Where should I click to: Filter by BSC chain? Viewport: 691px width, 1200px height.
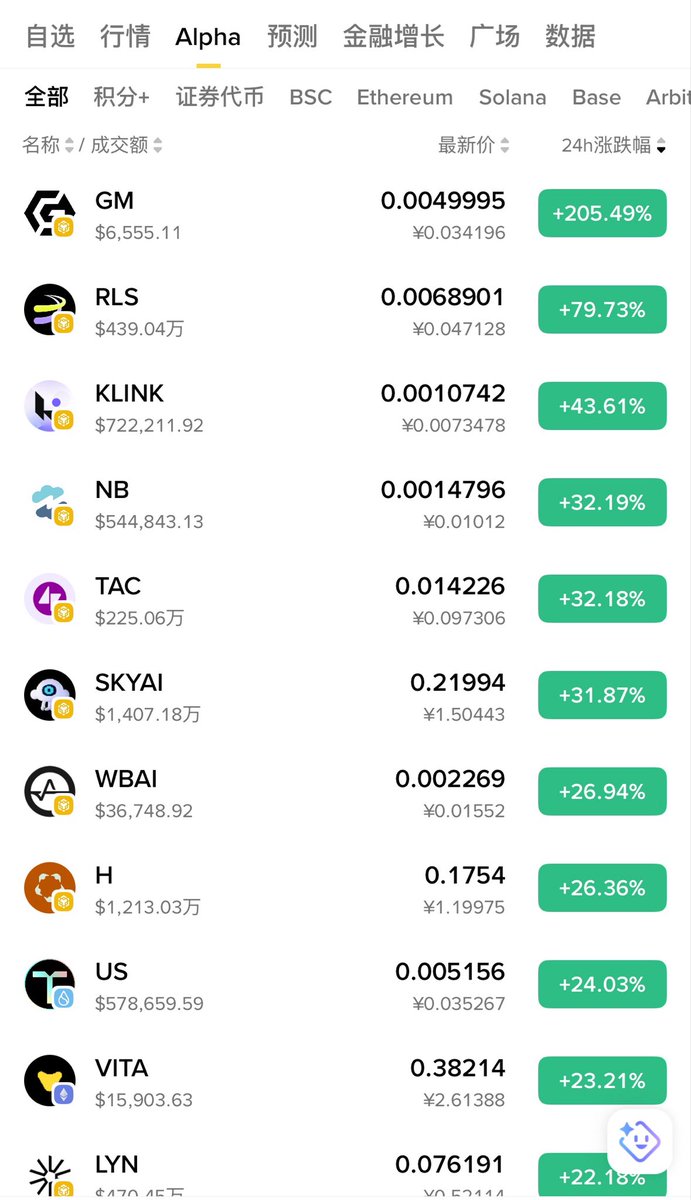[310, 97]
